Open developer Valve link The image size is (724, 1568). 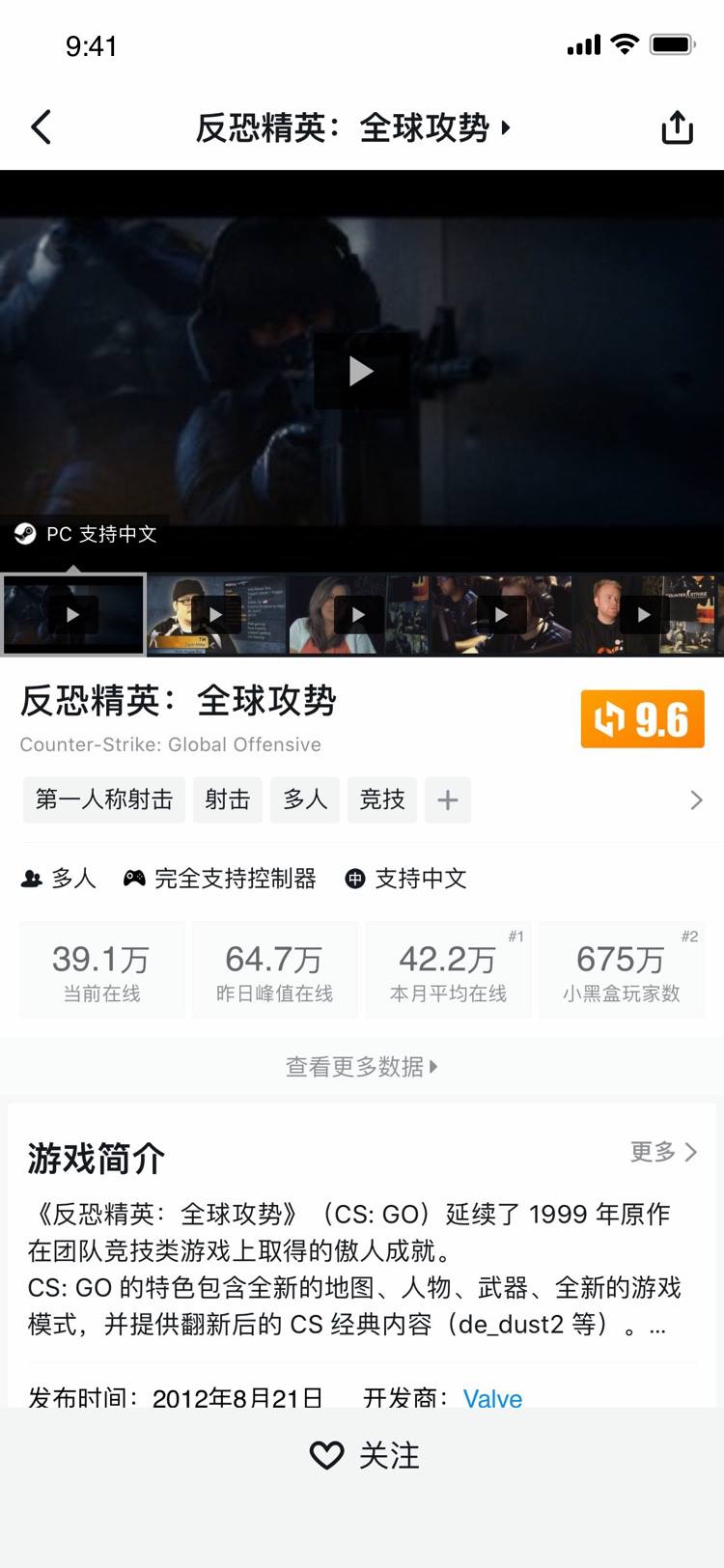[492, 1397]
